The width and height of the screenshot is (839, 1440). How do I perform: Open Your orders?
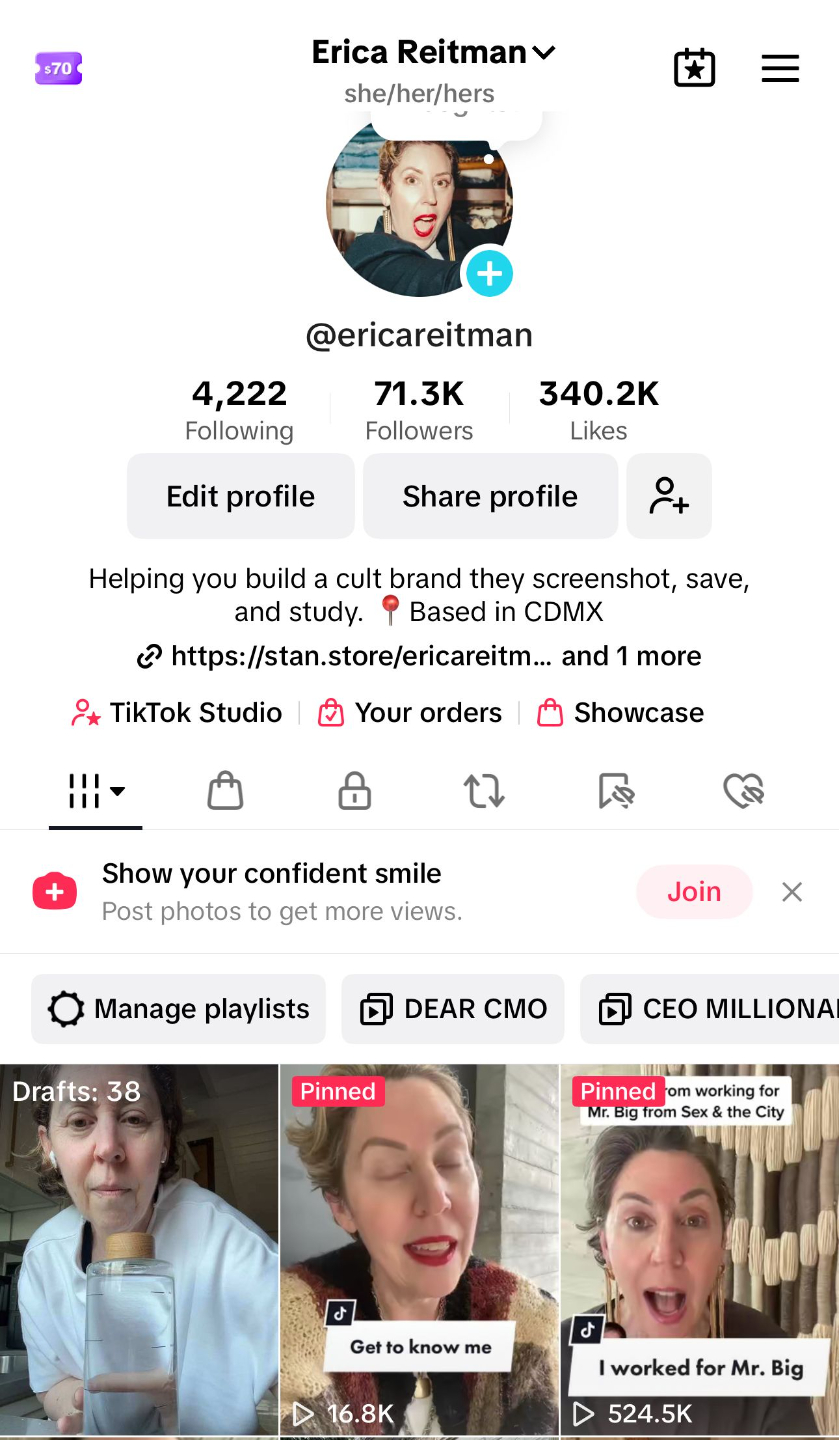pyautogui.click(x=410, y=713)
